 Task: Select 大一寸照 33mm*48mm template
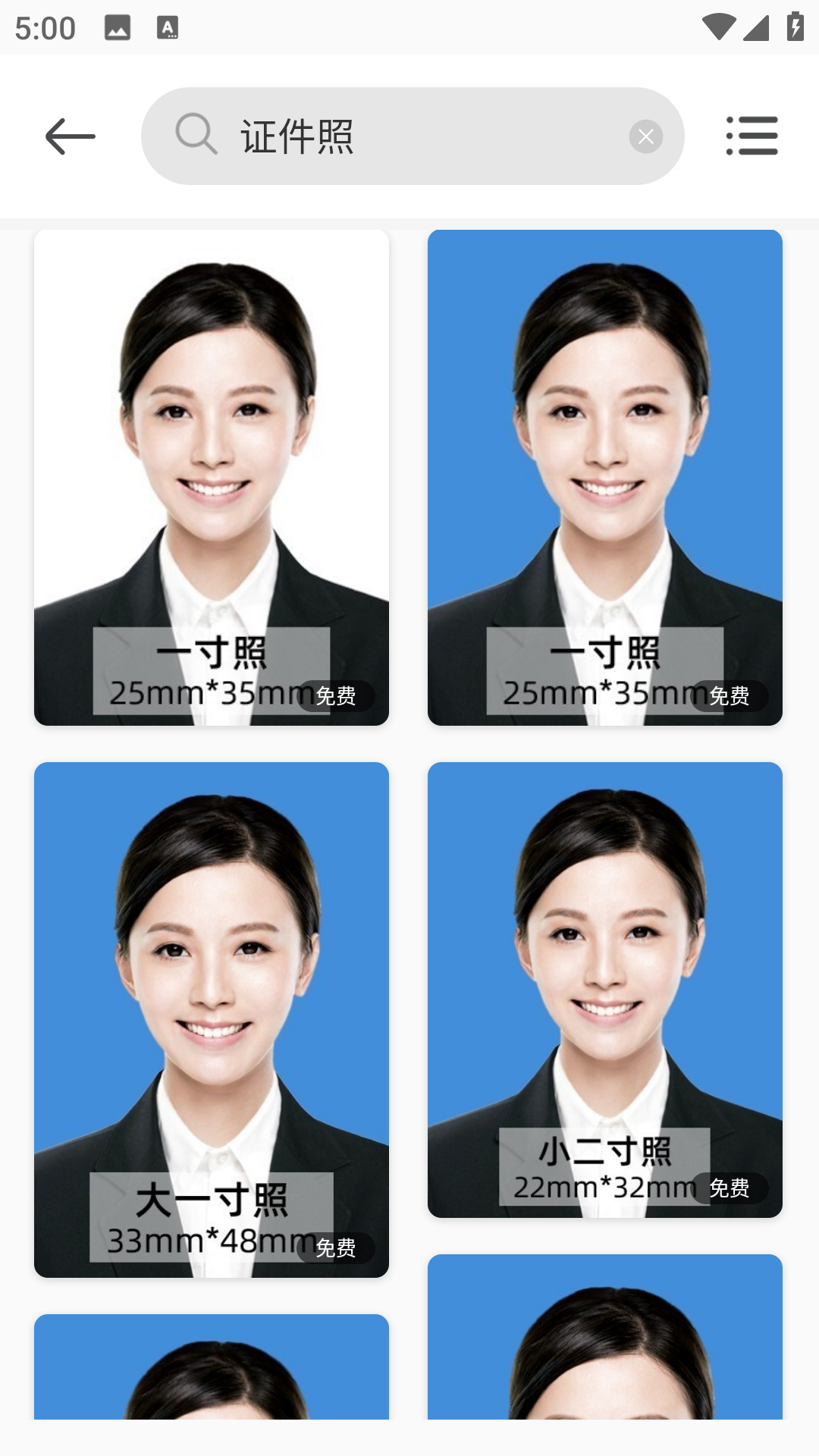click(212, 1019)
